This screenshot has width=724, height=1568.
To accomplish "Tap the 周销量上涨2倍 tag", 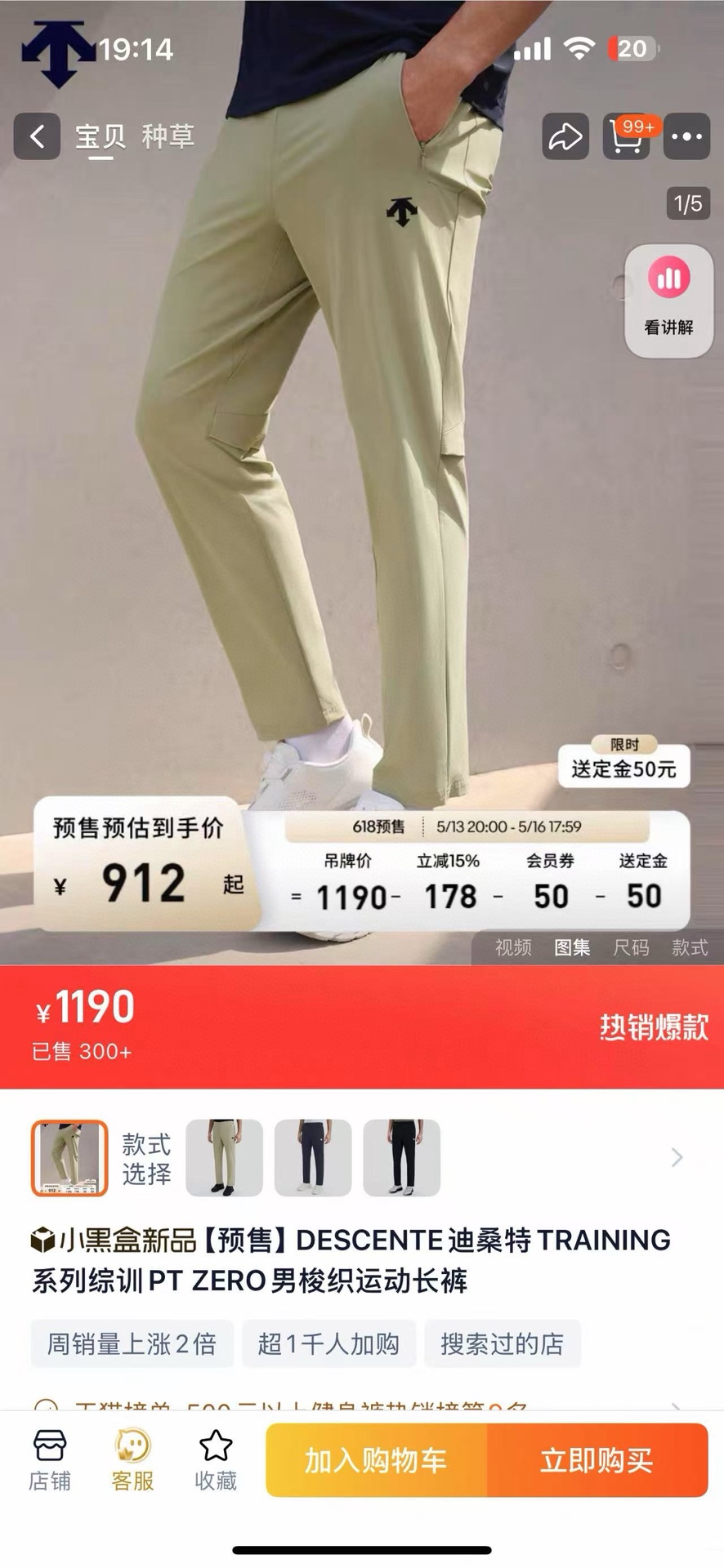I will pyautogui.click(x=132, y=1343).
